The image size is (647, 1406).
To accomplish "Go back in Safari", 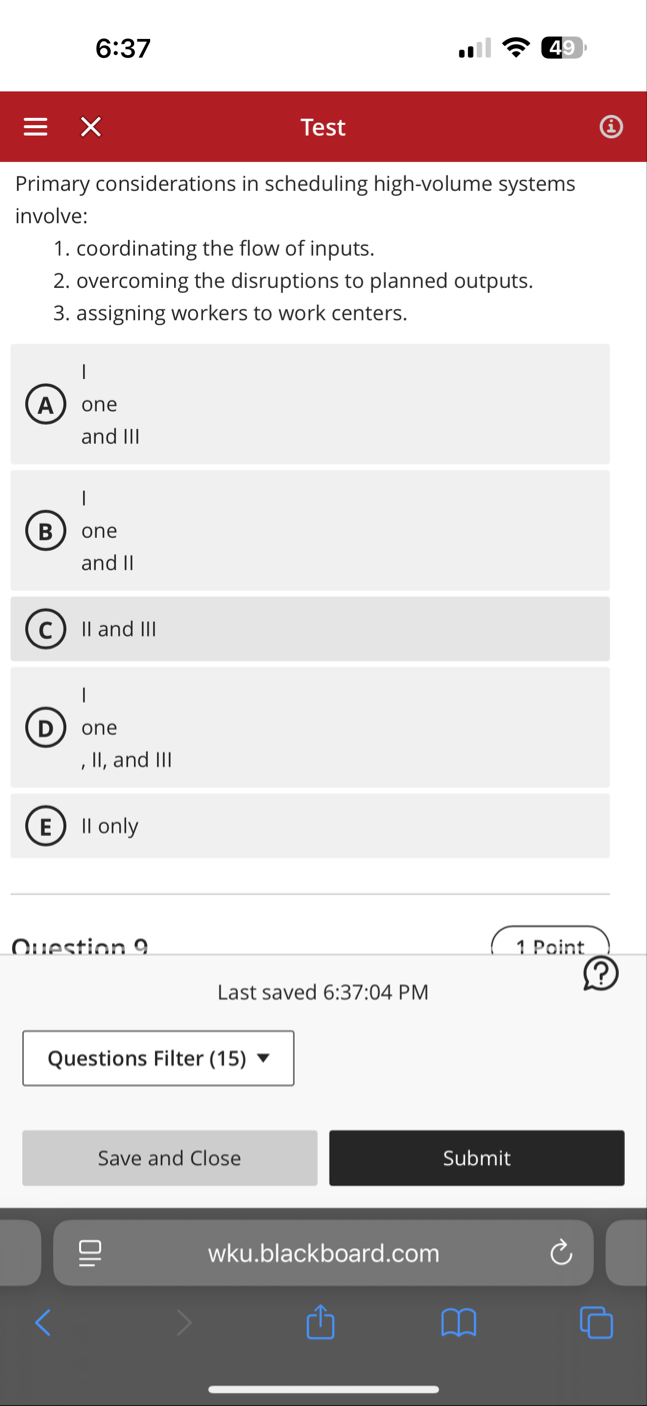I will 43,1323.
